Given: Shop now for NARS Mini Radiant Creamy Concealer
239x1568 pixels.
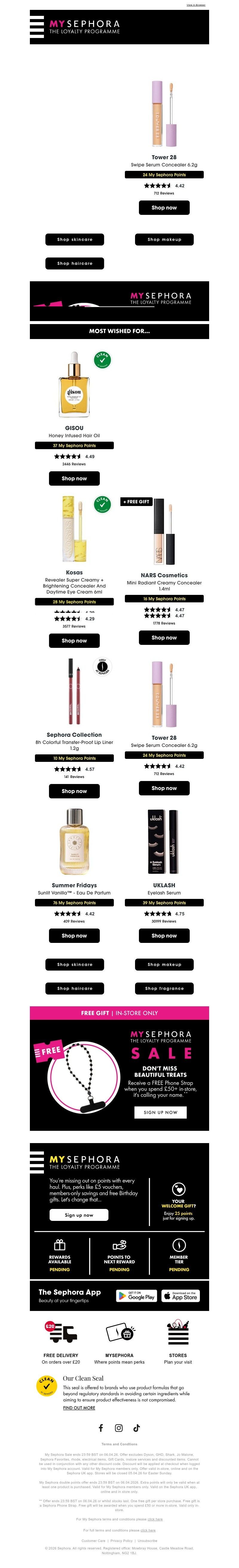Looking at the screenshot, I should click(x=164, y=637).
